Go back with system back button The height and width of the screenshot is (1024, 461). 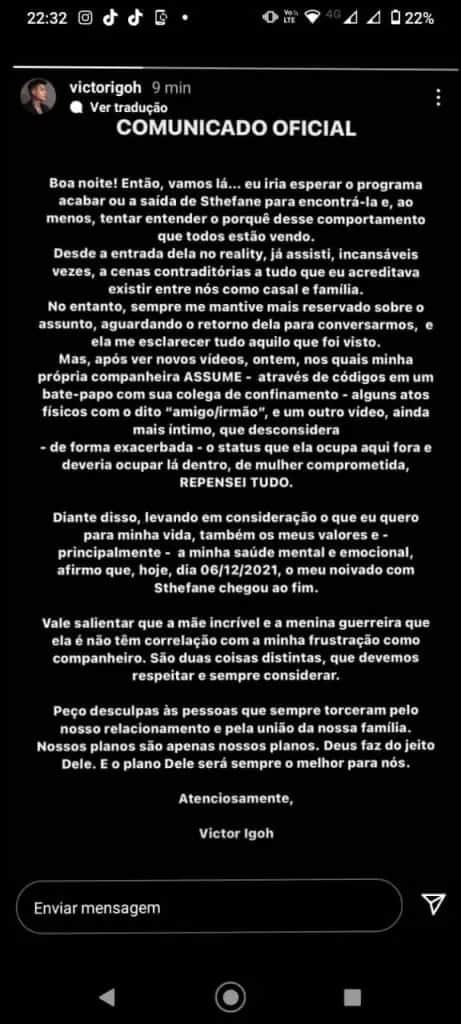click(106, 996)
